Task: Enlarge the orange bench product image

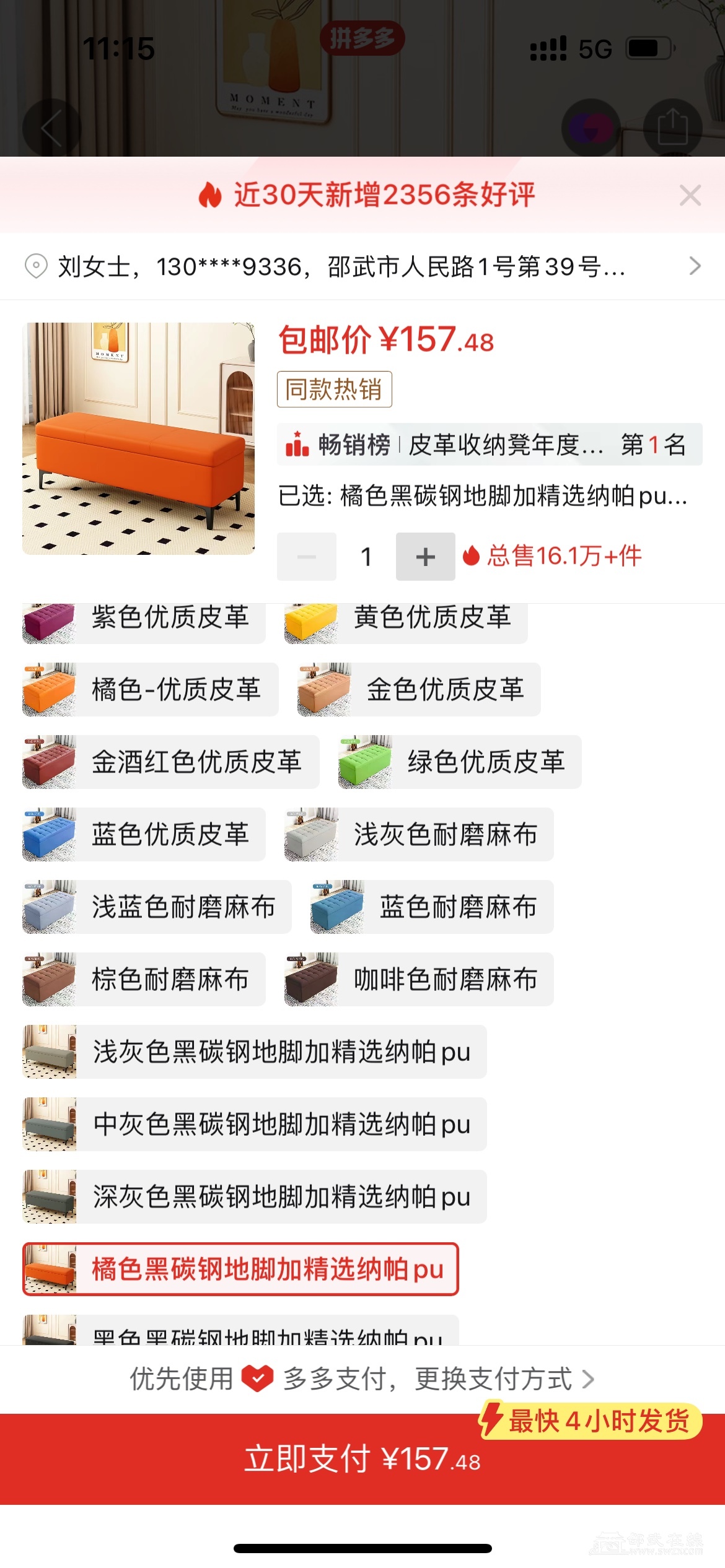Action: 139,438
